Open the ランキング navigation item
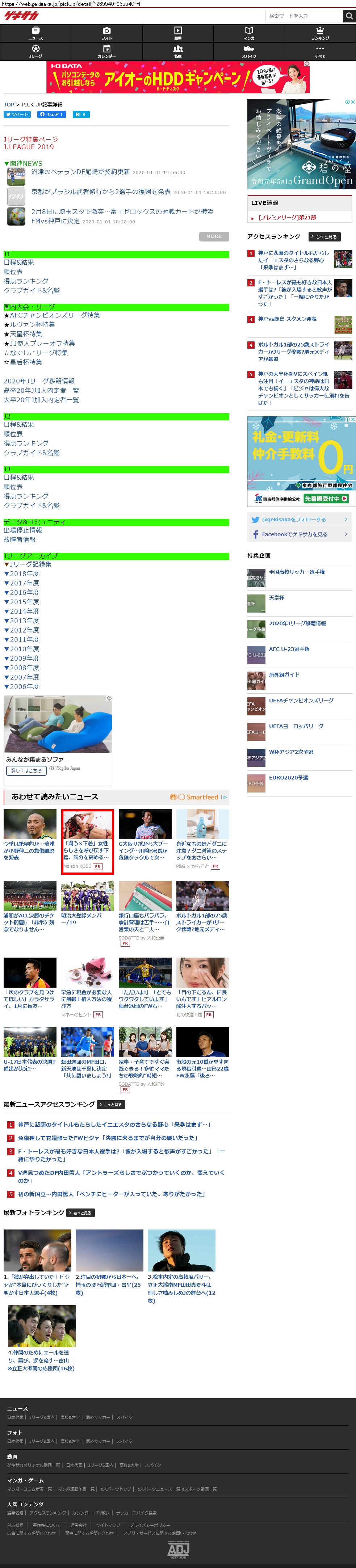 320,33
